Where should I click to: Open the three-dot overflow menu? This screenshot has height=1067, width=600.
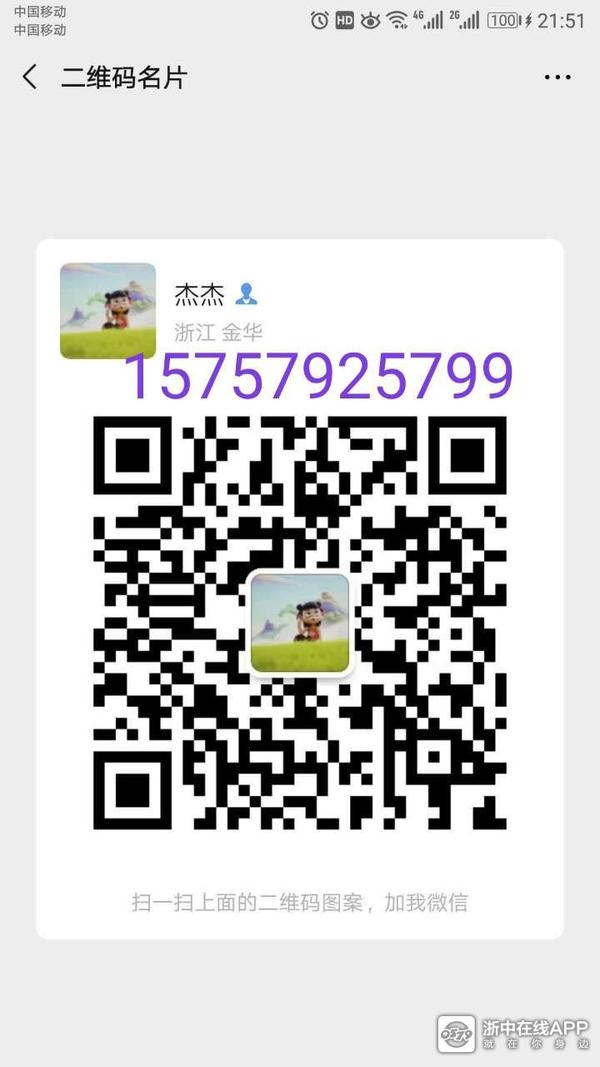point(557,77)
